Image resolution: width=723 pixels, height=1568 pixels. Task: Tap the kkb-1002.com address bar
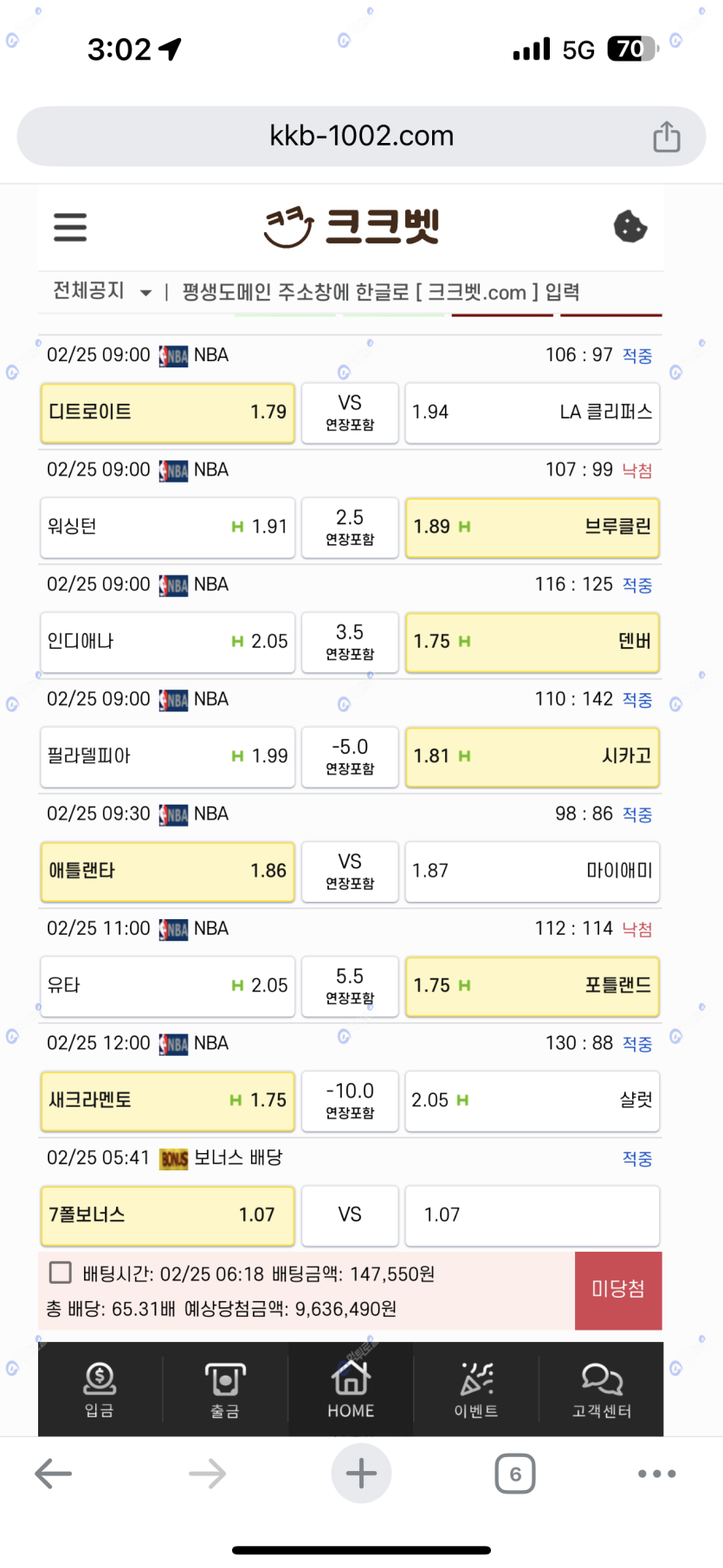(x=361, y=136)
